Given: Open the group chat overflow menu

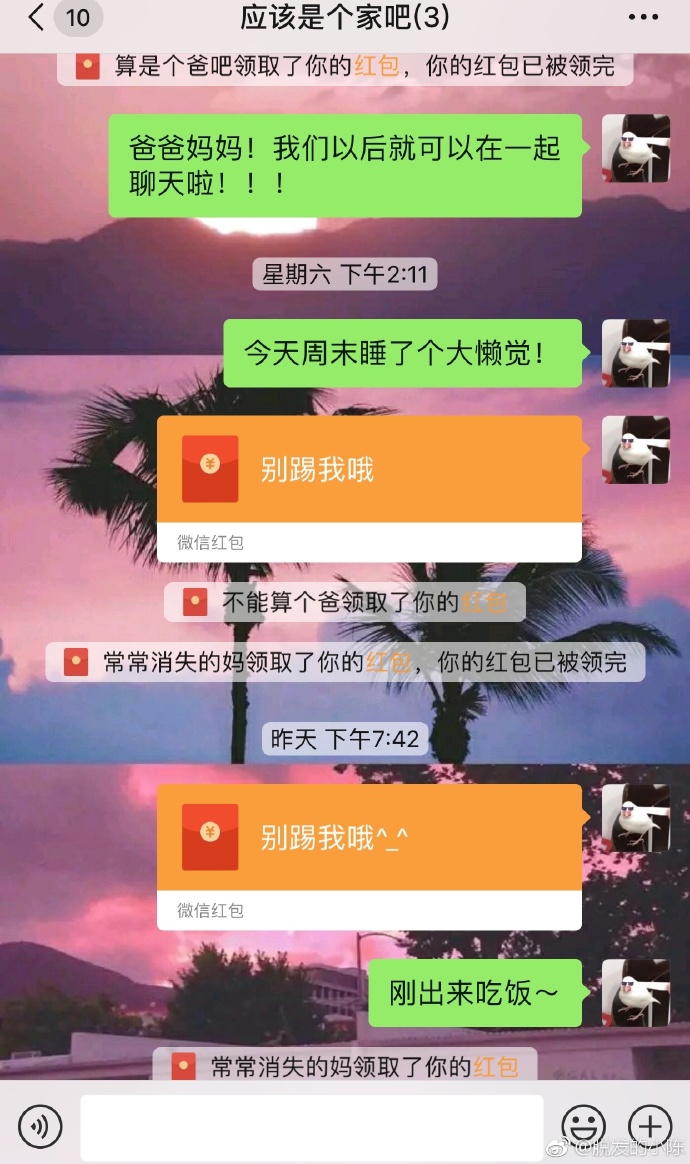Looking at the screenshot, I should tap(643, 17).
